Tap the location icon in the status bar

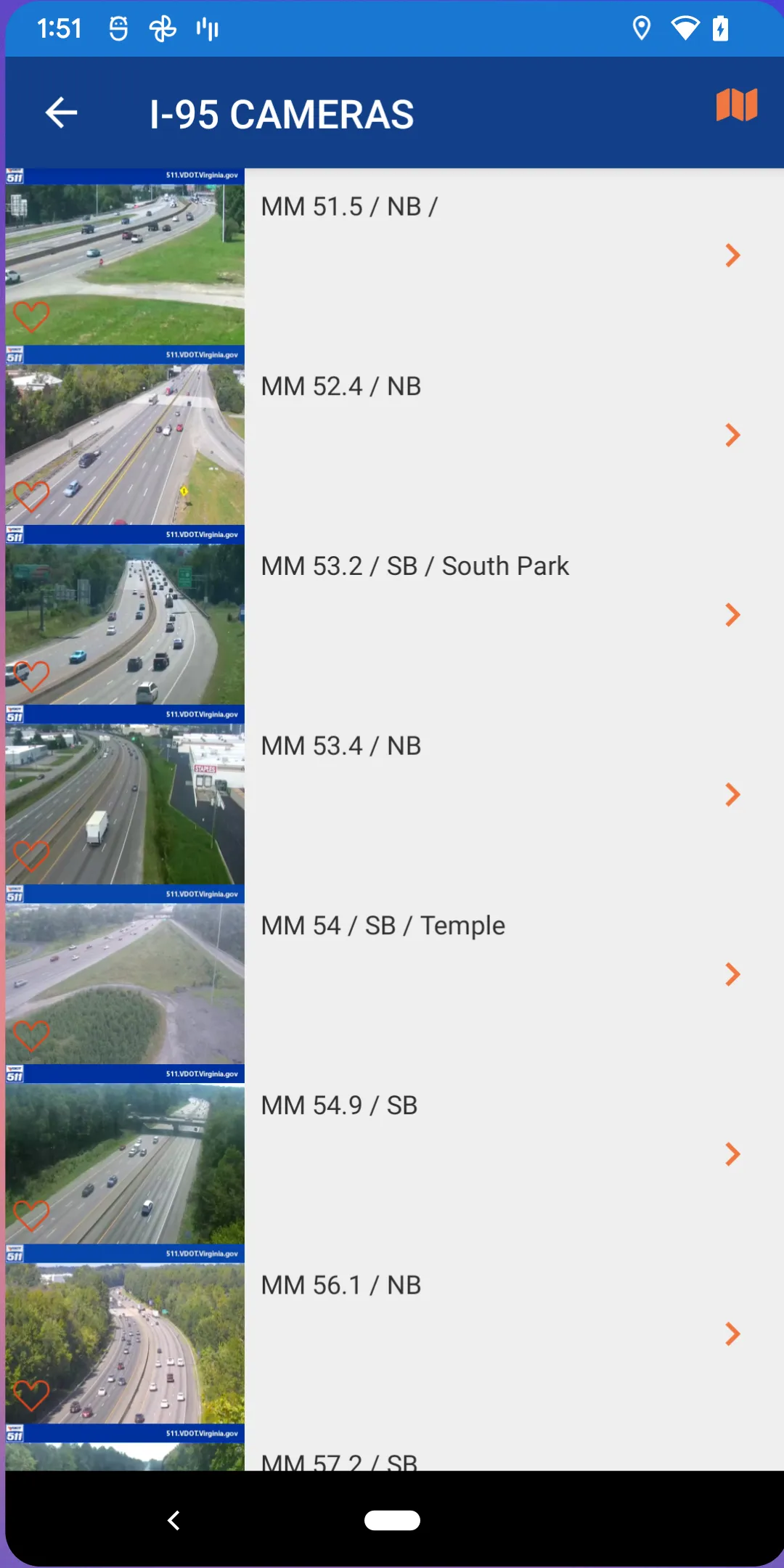[x=642, y=28]
